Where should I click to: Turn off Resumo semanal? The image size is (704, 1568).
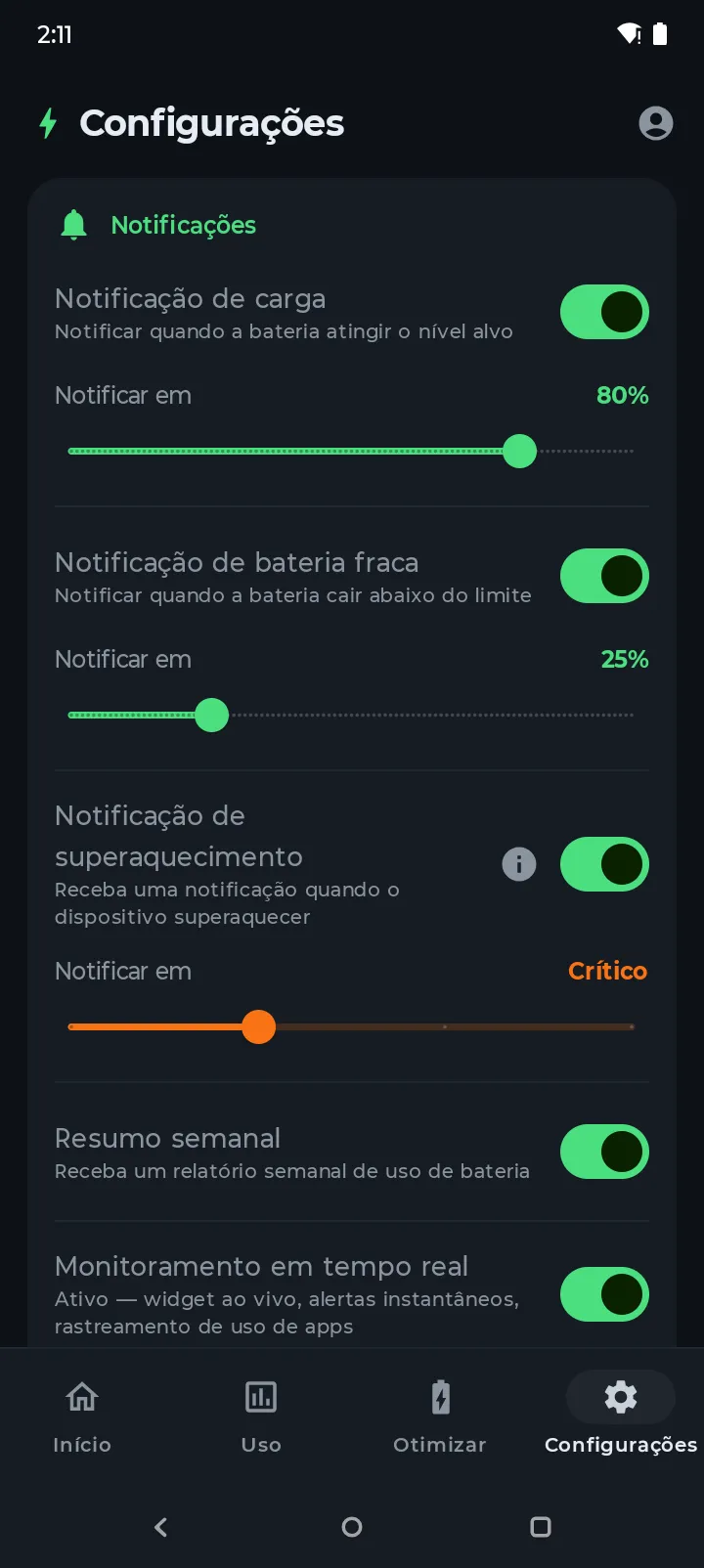(604, 1152)
